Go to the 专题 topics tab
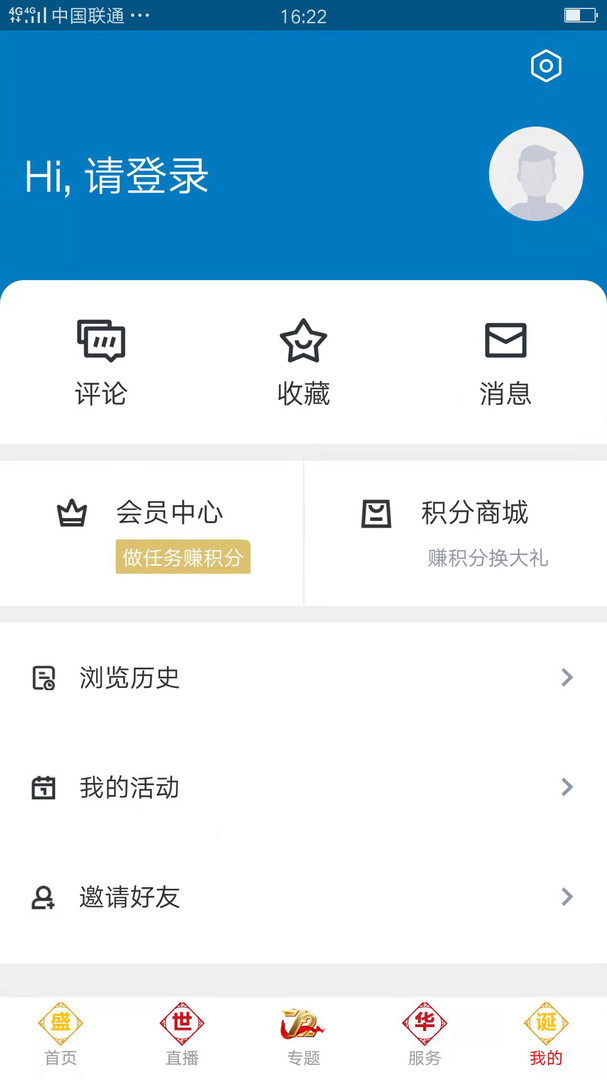 pos(303,1036)
